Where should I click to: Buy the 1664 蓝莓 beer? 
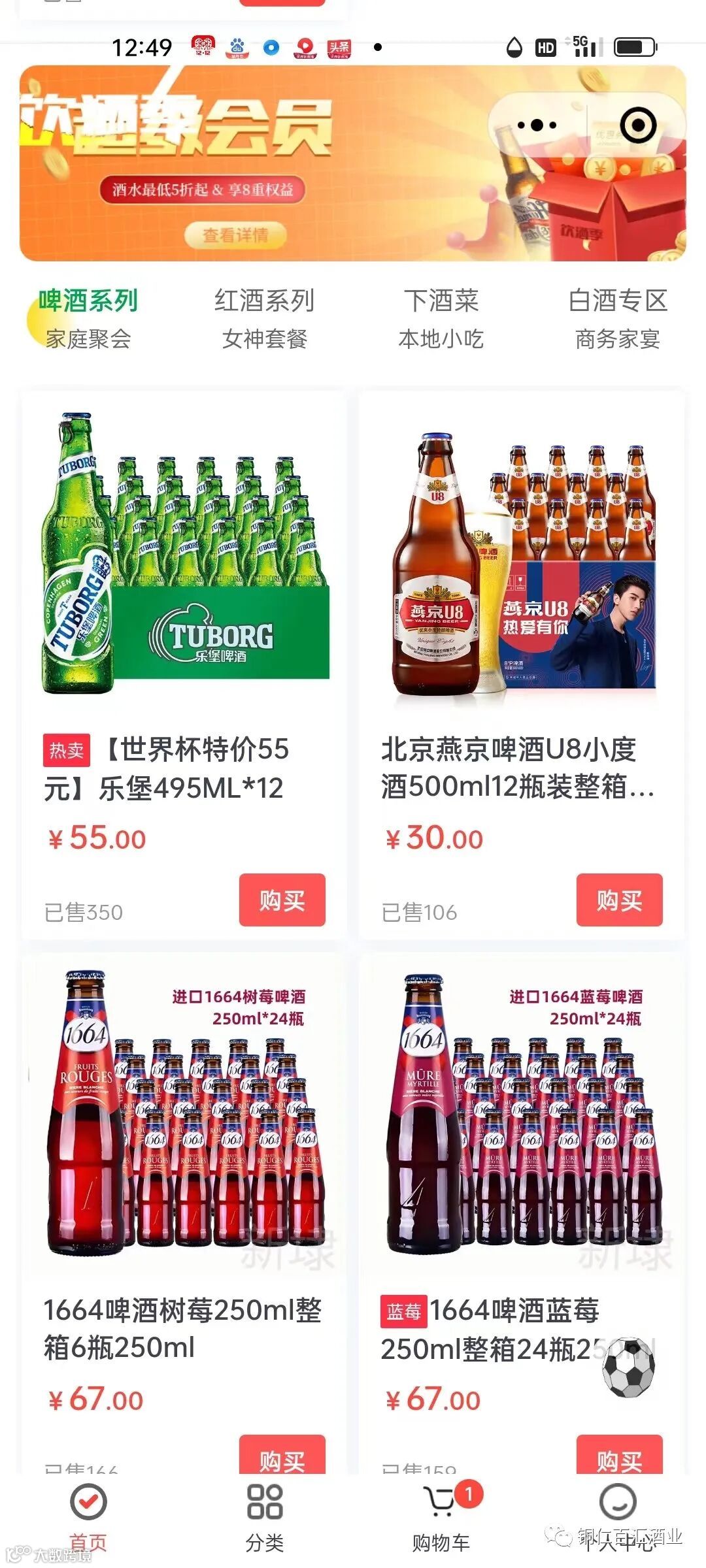click(x=619, y=1456)
